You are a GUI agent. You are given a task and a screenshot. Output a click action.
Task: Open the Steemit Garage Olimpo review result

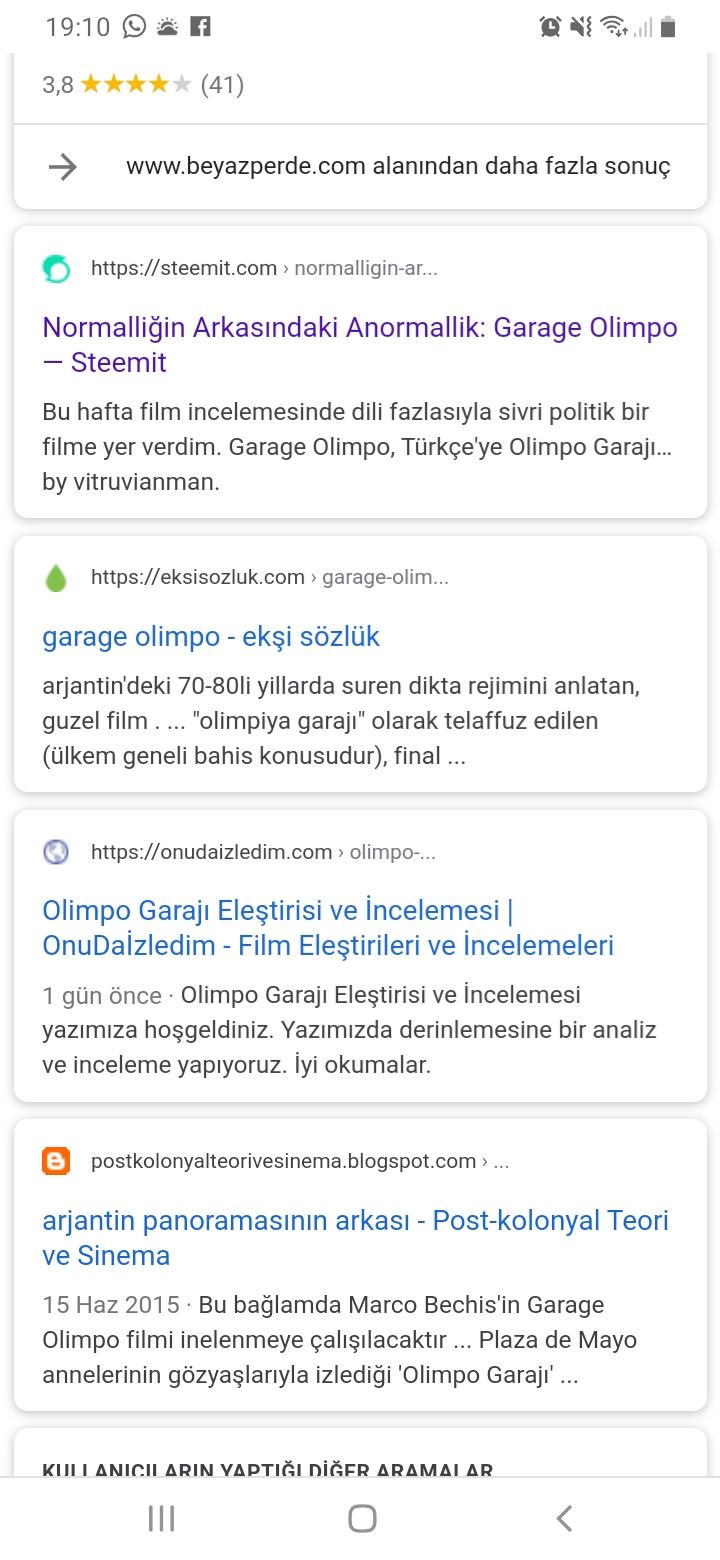click(x=360, y=345)
